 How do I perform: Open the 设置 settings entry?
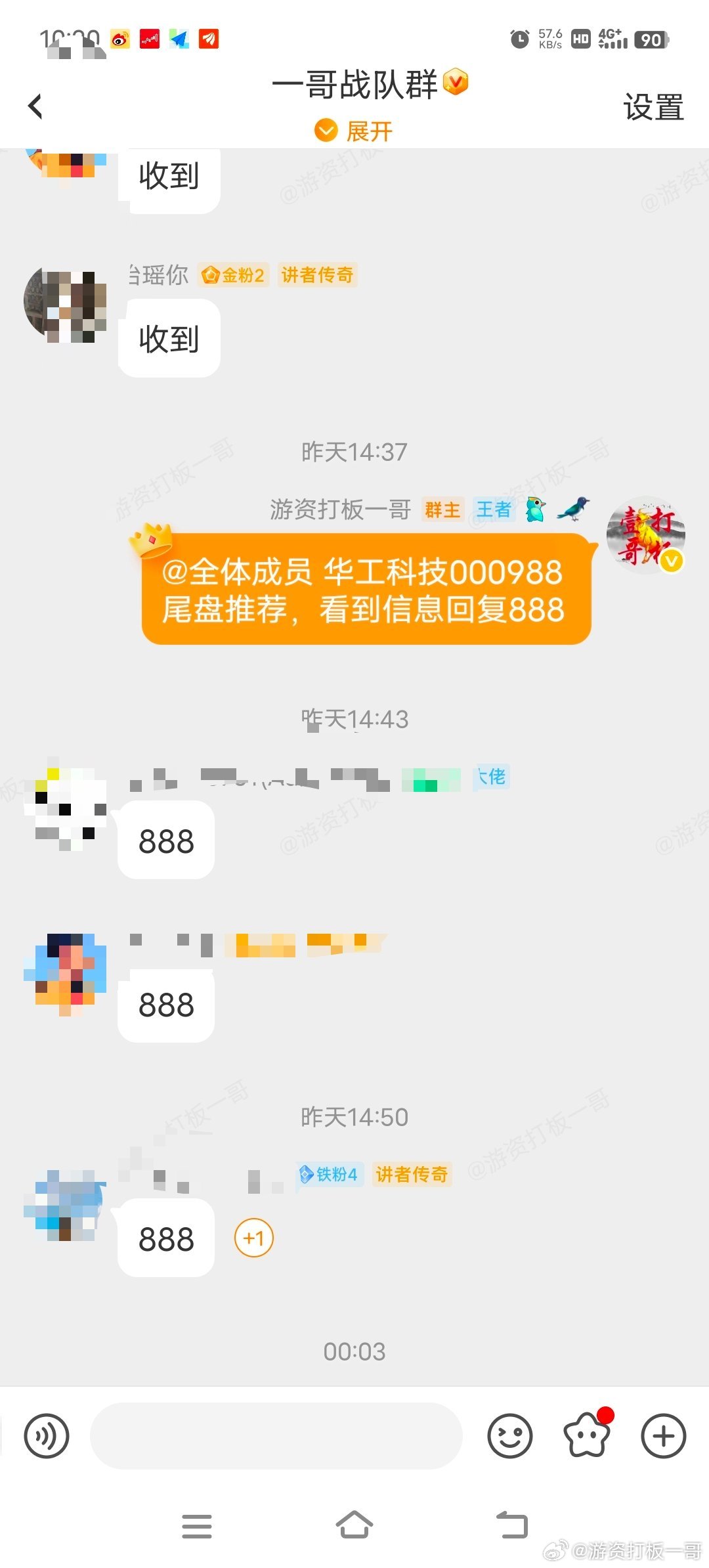(x=653, y=108)
